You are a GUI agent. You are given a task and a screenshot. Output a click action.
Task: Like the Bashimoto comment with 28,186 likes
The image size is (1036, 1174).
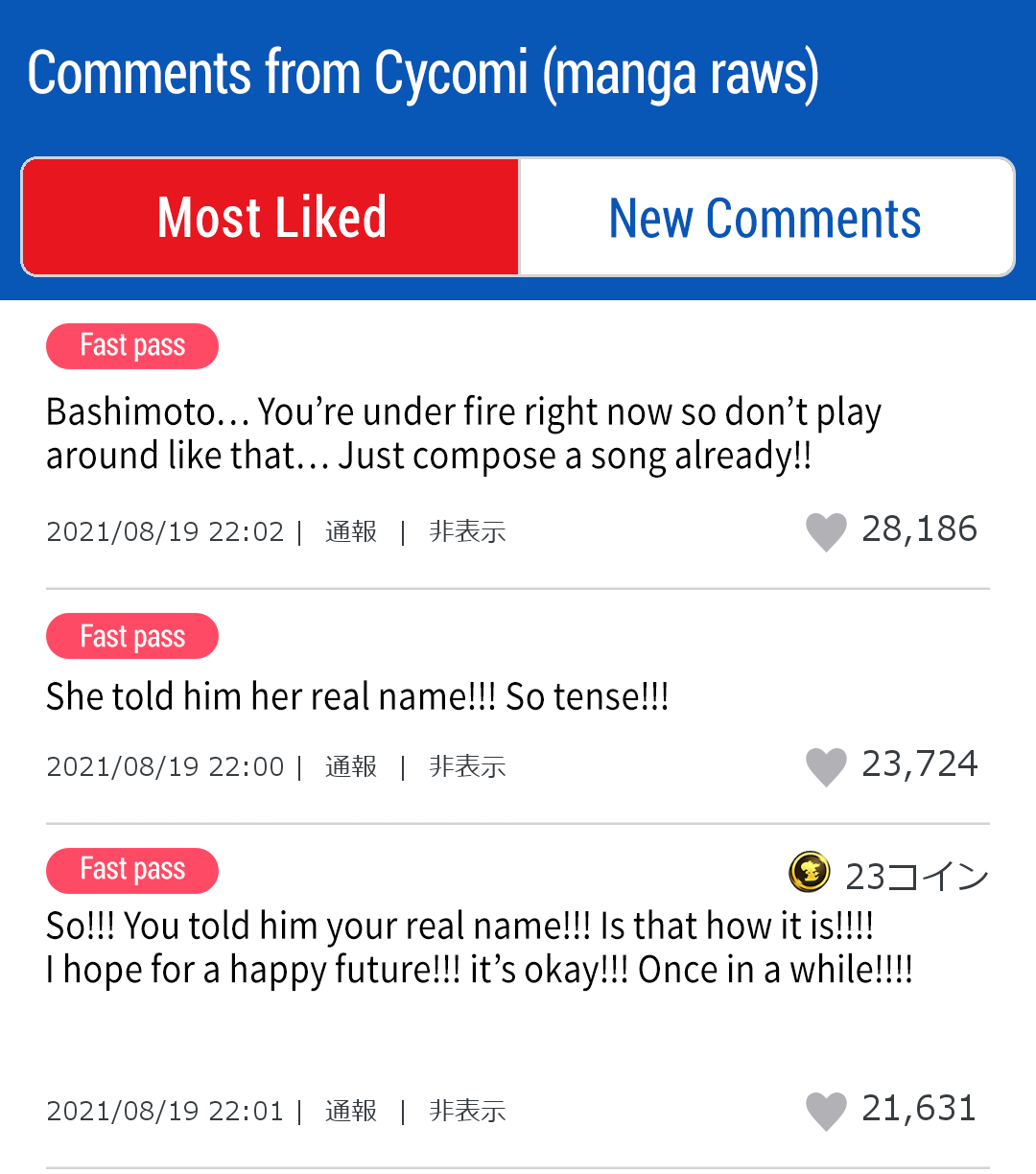tap(826, 531)
